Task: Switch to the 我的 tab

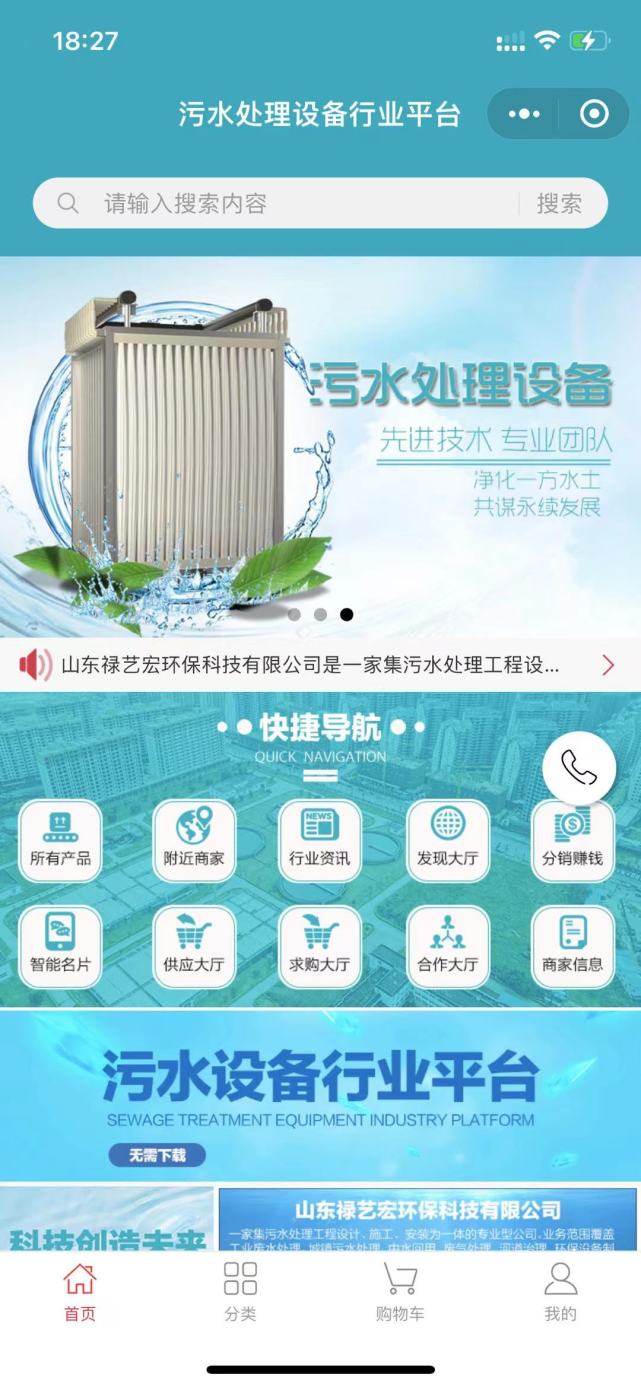Action: 560,1291
